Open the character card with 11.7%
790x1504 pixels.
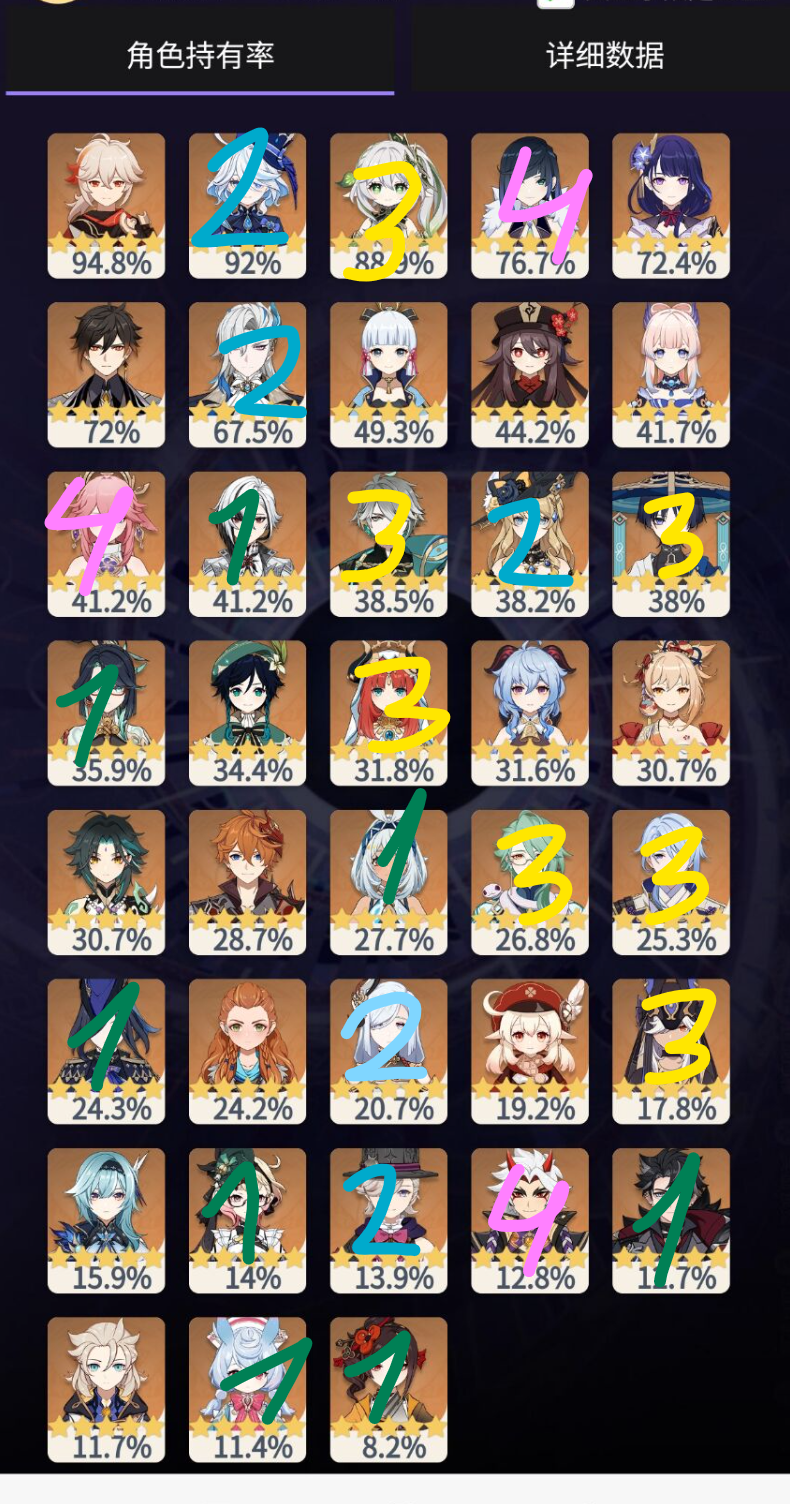(x=106, y=1388)
